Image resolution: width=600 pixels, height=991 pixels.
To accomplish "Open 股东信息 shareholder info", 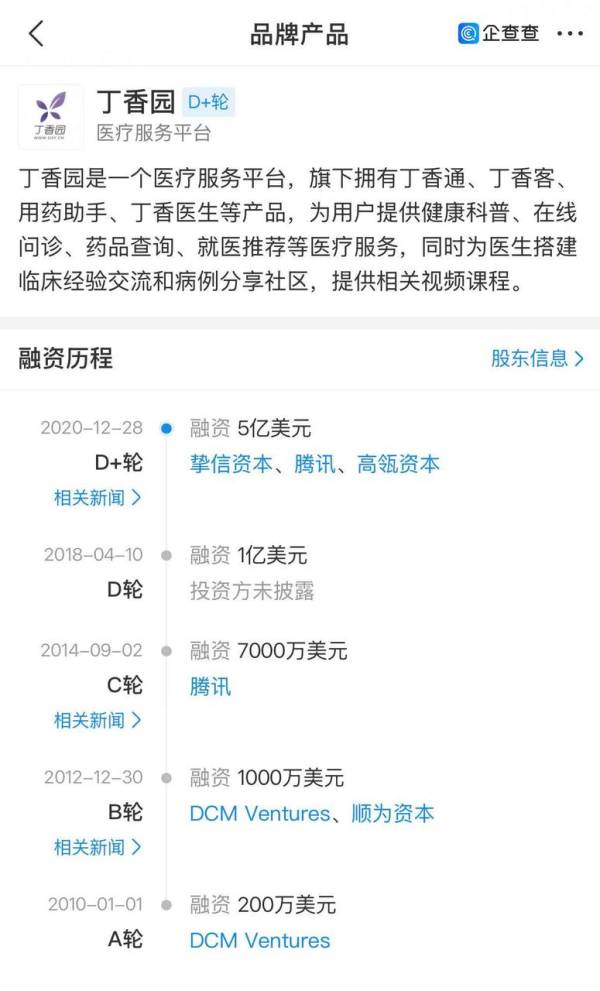I will (537, 358).
